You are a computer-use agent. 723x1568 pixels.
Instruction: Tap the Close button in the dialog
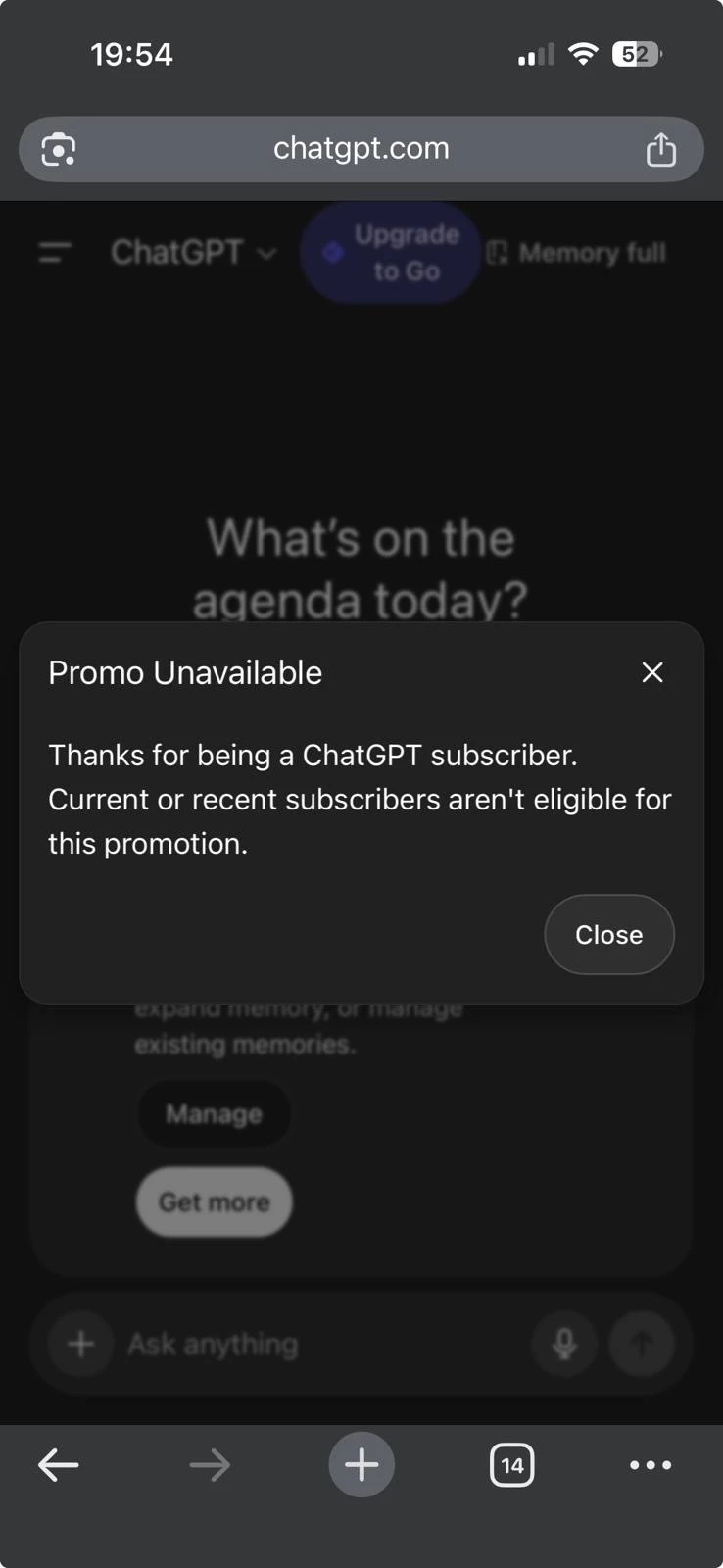pyautogui.click(x=608, y=935)
